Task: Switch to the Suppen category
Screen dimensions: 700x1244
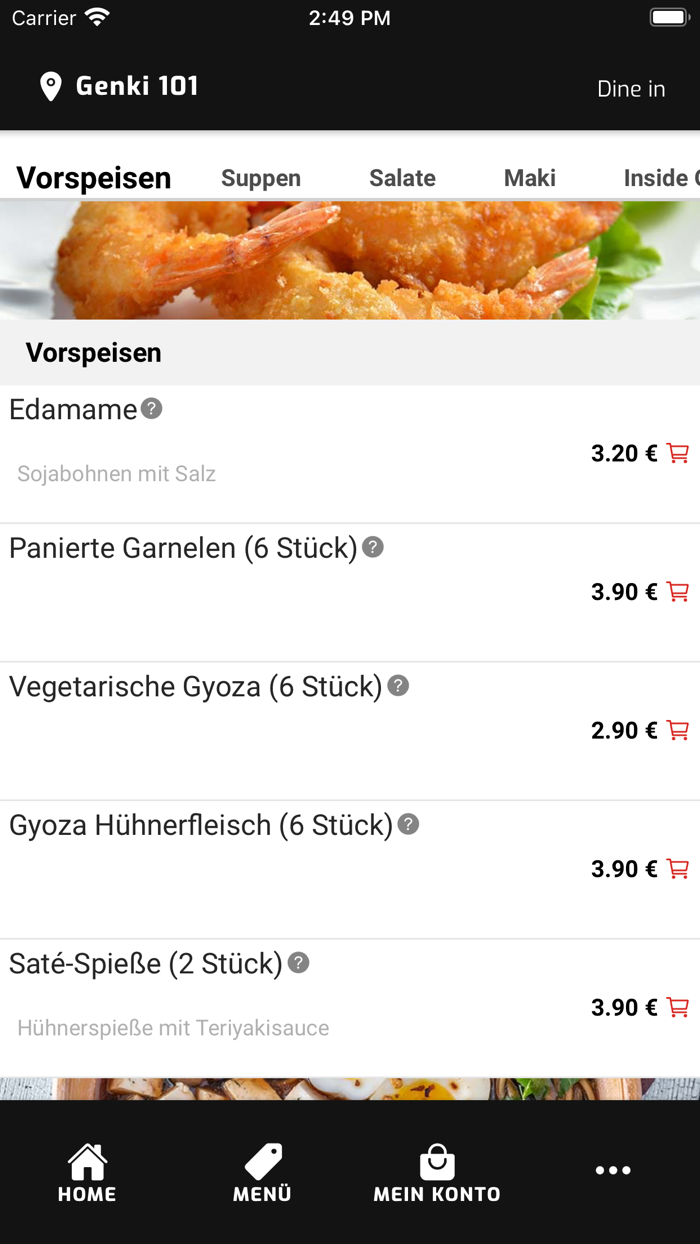Action: click(x=261, y=178)
